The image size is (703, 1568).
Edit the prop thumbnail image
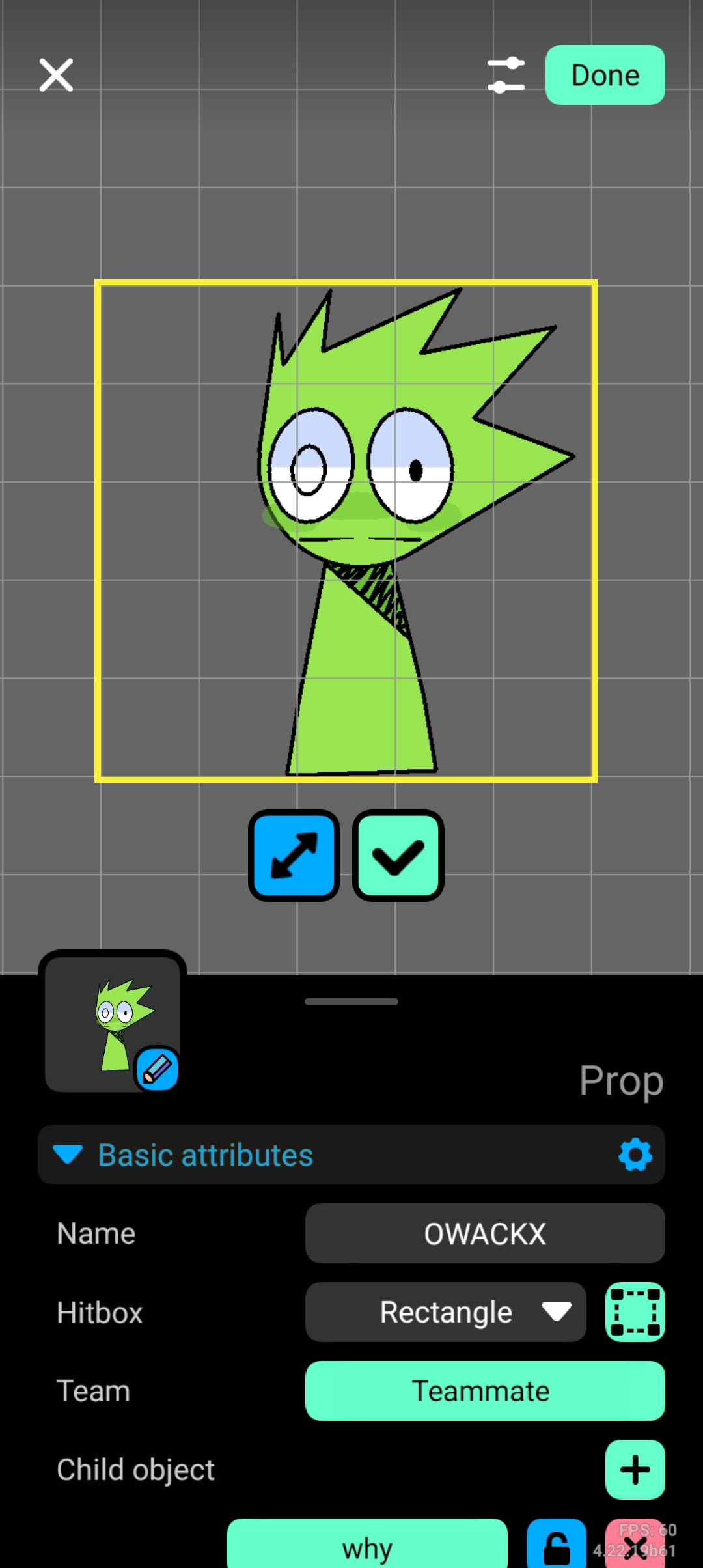[157, 1069]
